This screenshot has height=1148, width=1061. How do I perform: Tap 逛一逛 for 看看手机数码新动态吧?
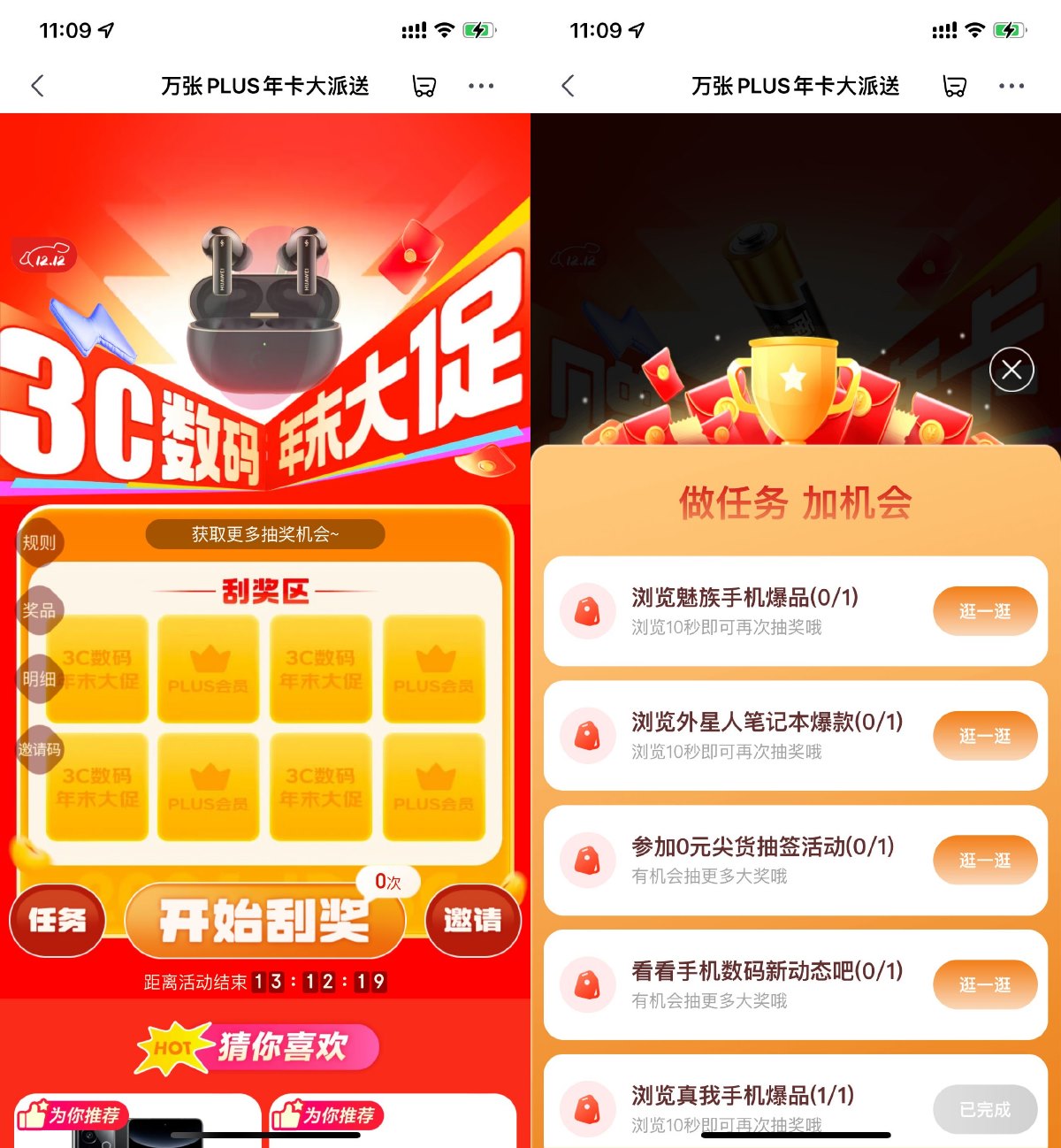[985, 984]
